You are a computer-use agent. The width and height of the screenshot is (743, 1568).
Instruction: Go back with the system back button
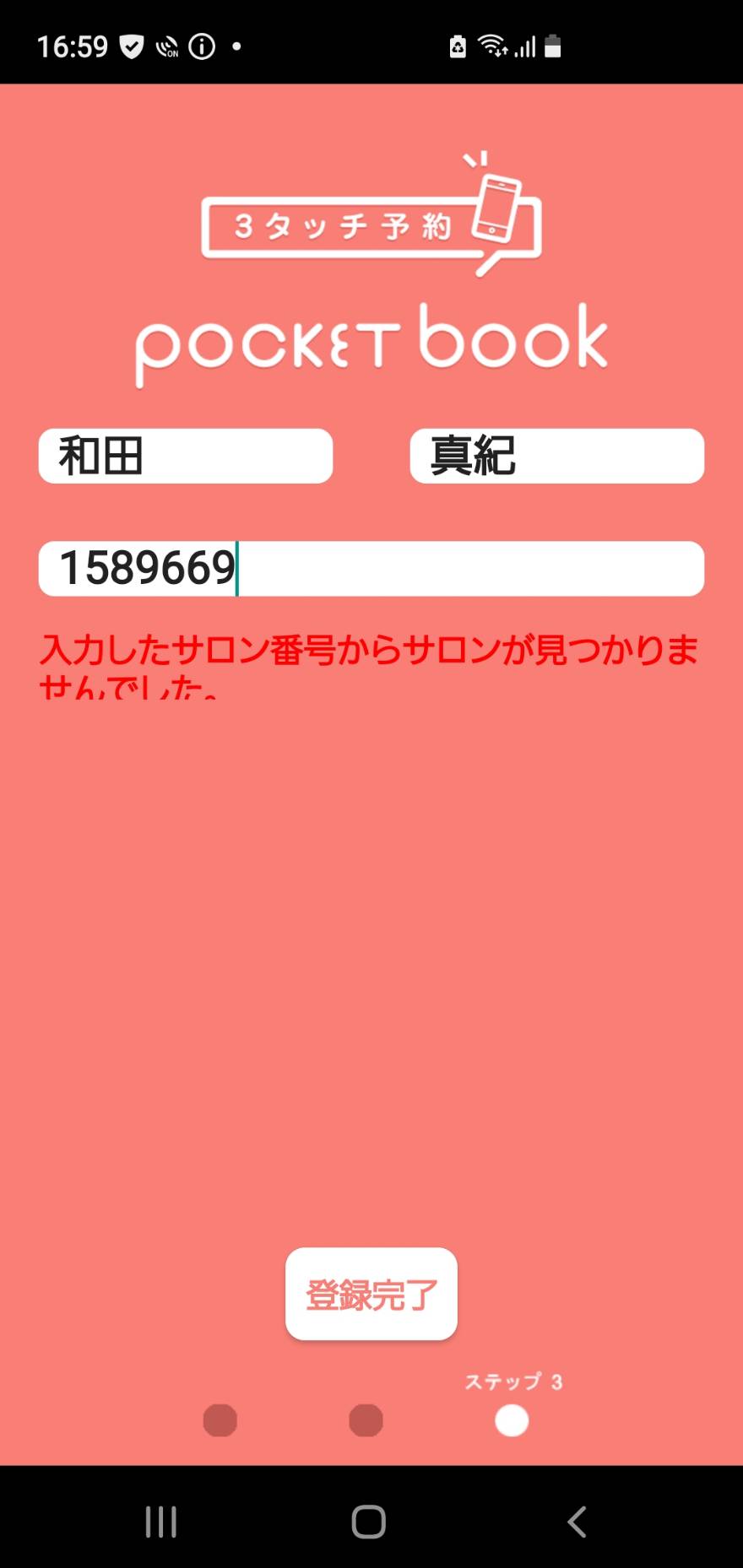click(x=578, y=1522)
